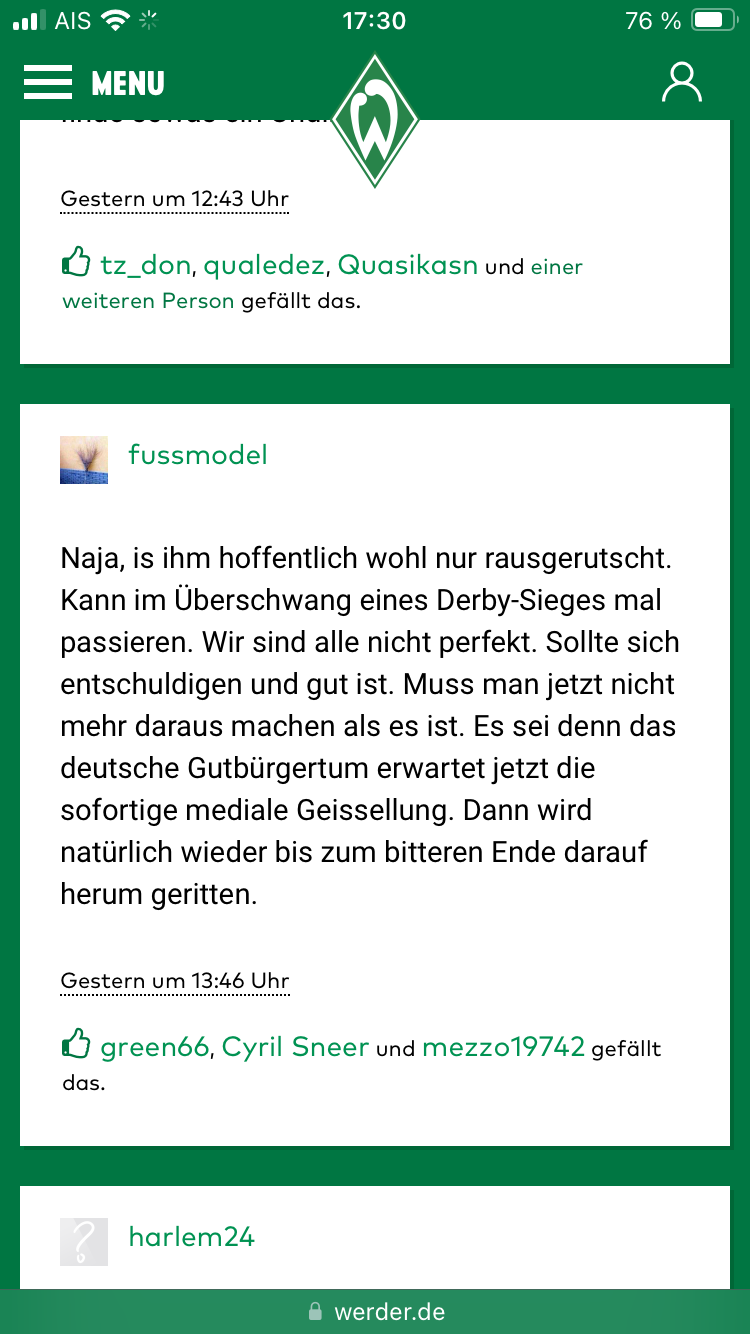Open fussmodel's profile
This screenshot has width=750, height=1334.
coord(198,455)
